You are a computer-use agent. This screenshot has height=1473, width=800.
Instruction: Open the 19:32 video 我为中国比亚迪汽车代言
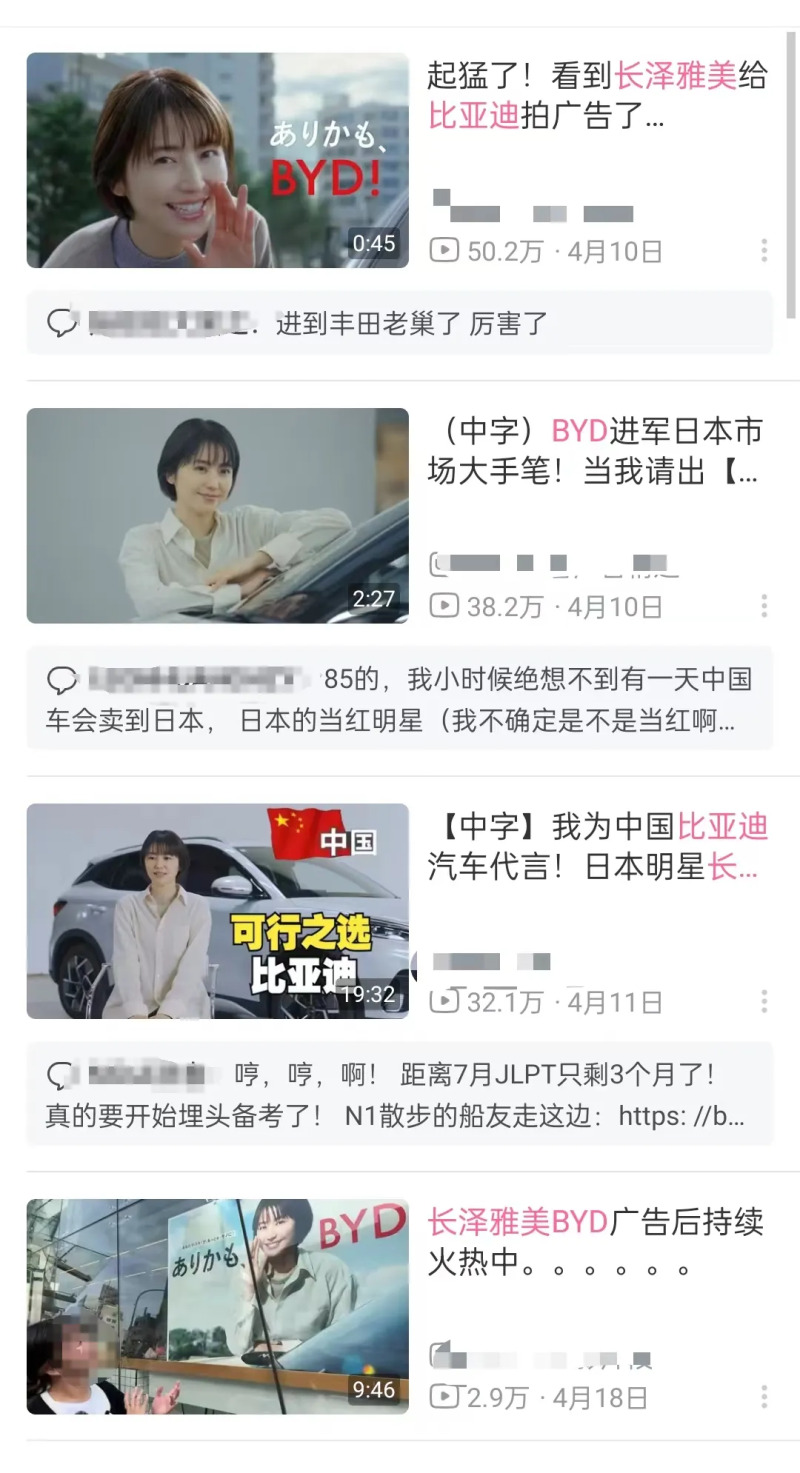[217, 911]
